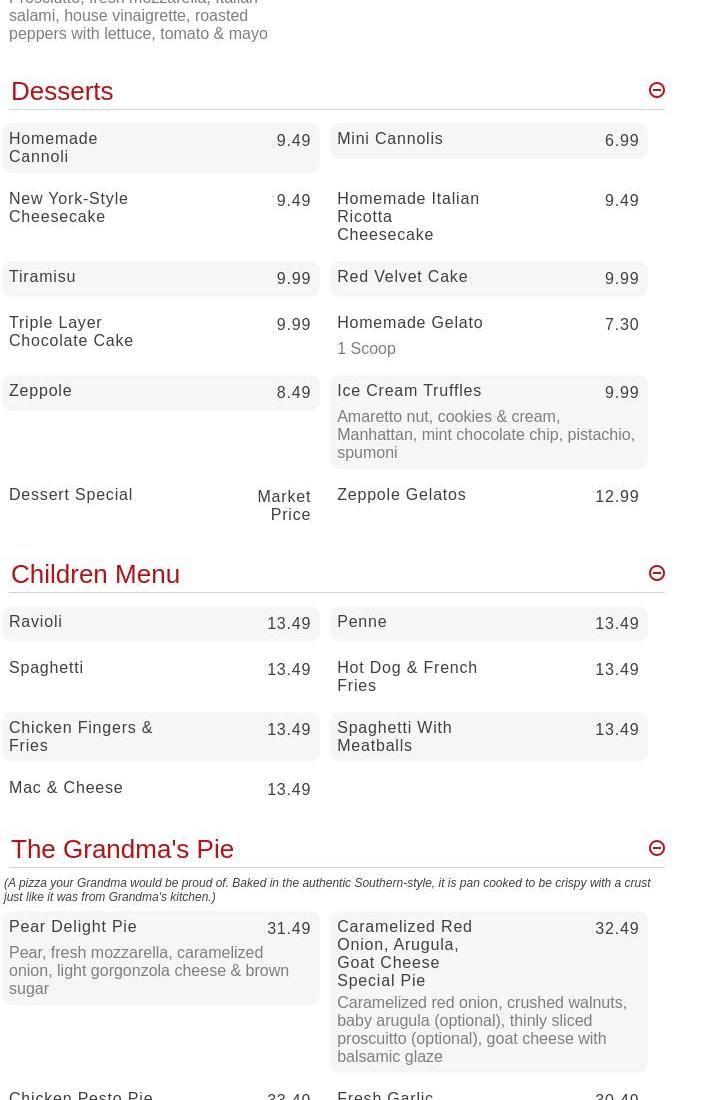Collapse the Desserts section

656,91
